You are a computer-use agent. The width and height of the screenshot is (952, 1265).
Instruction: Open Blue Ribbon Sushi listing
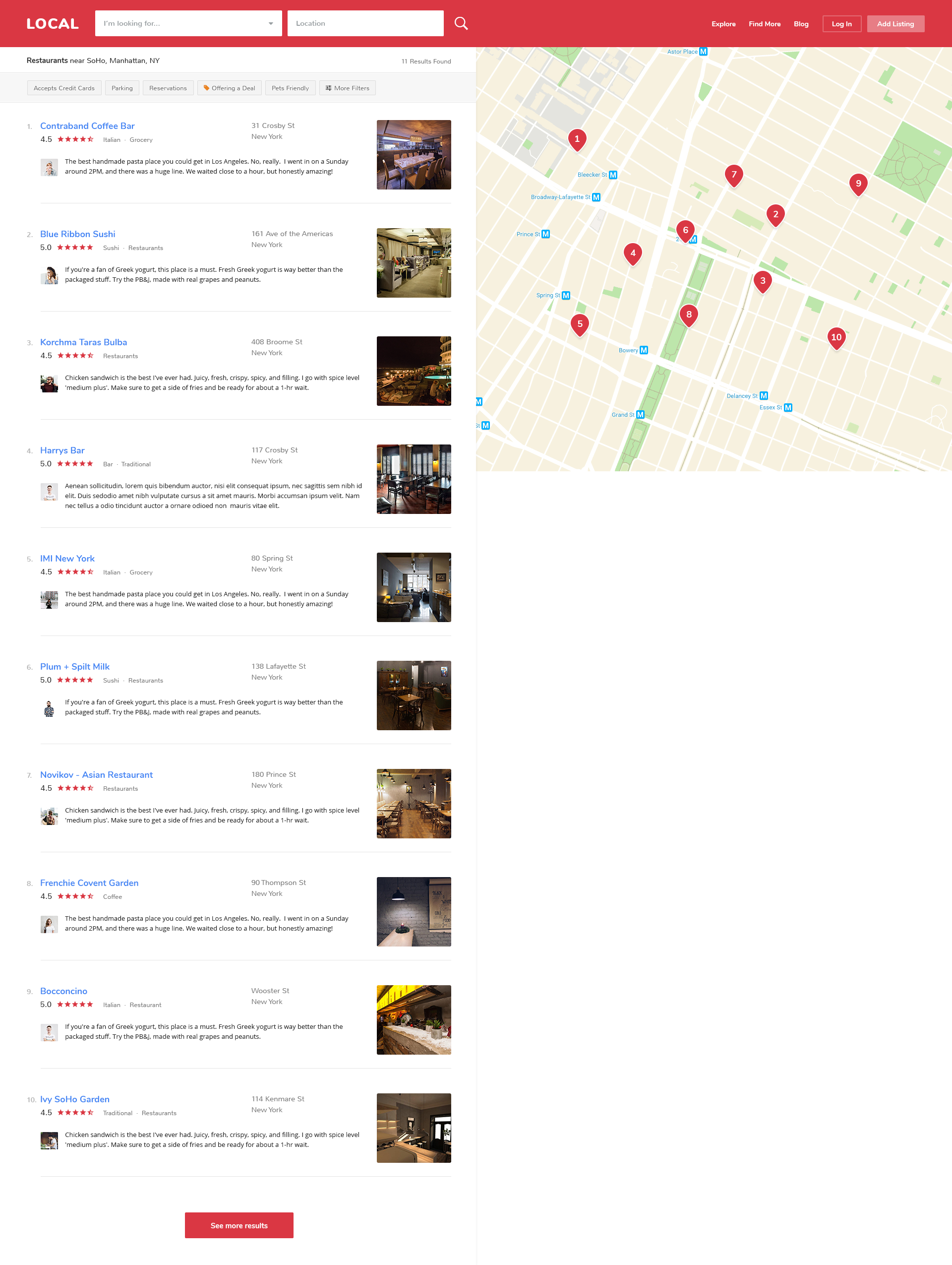(x=78, y=234)
